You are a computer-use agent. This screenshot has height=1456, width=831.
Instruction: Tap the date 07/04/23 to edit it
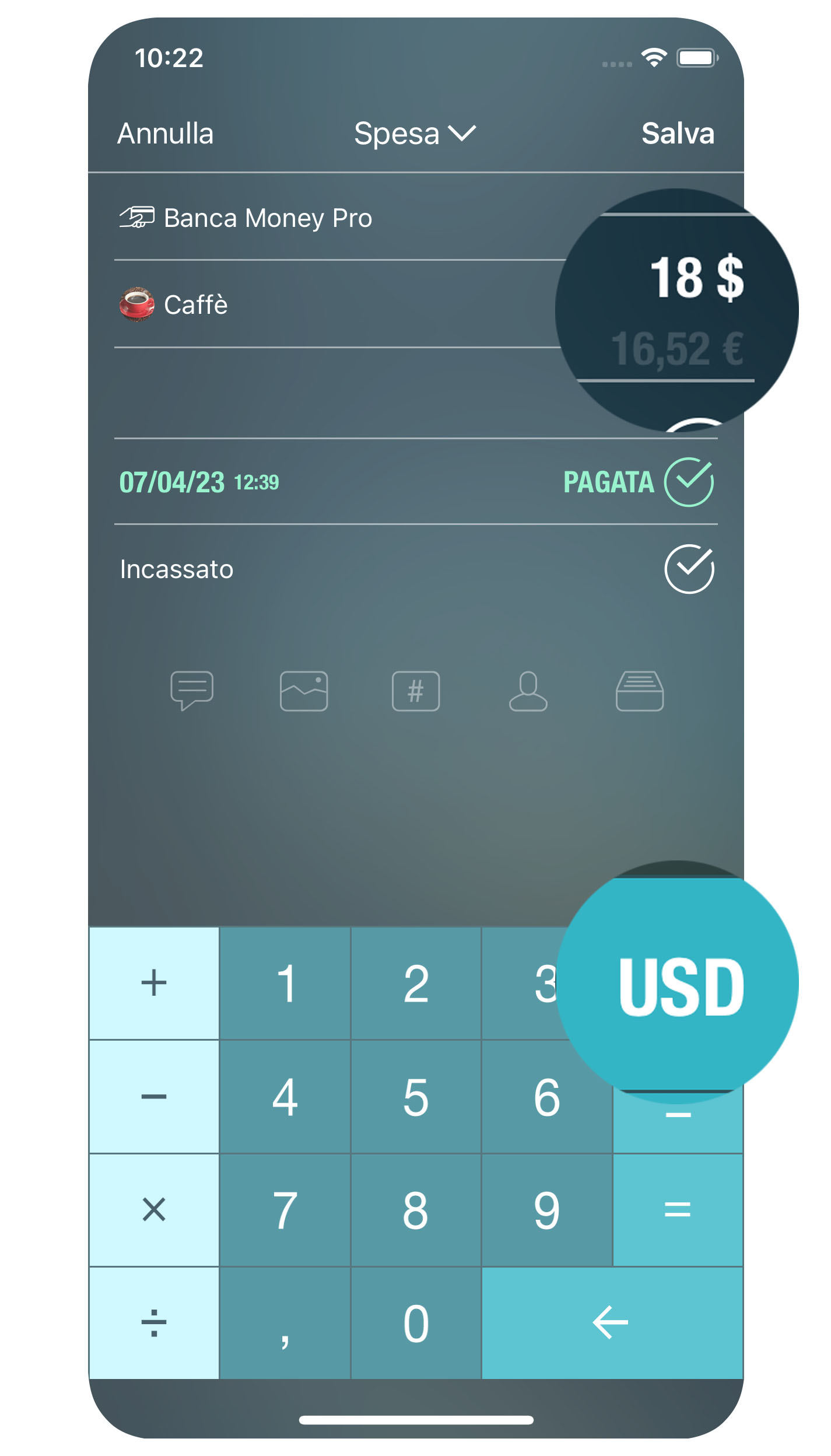click(173, 482)
